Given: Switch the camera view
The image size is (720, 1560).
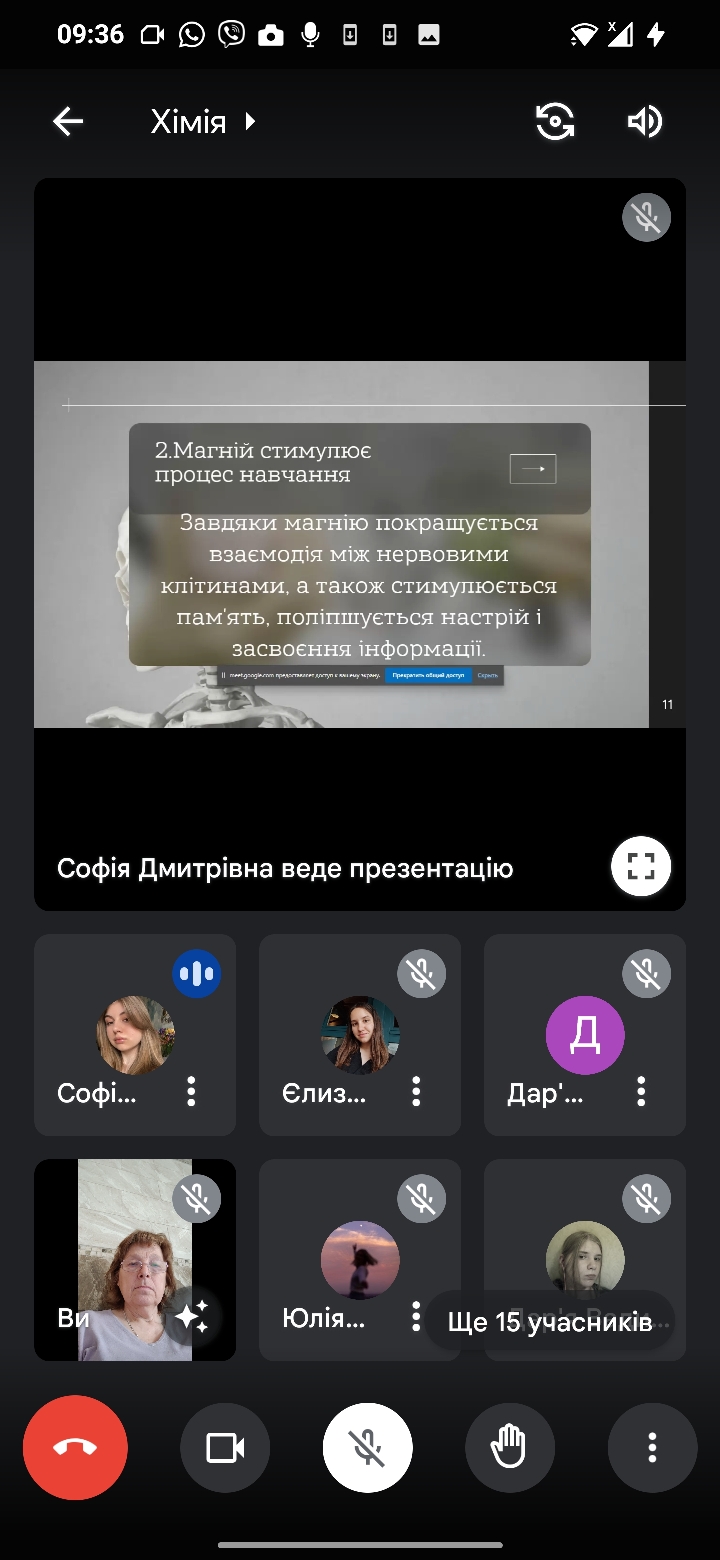Looking at the screenshot, I should (555, 122).
